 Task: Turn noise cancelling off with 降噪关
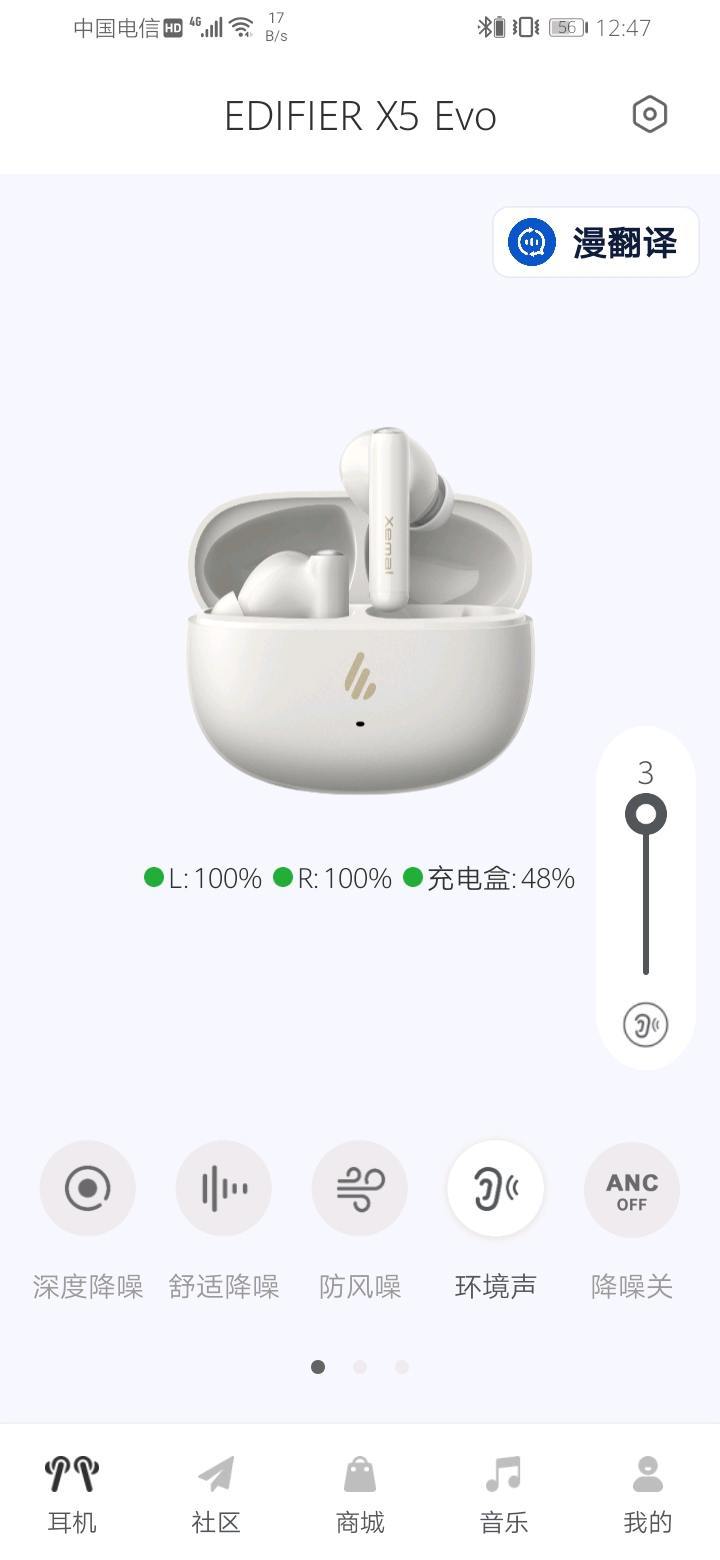pos(632,1188)
